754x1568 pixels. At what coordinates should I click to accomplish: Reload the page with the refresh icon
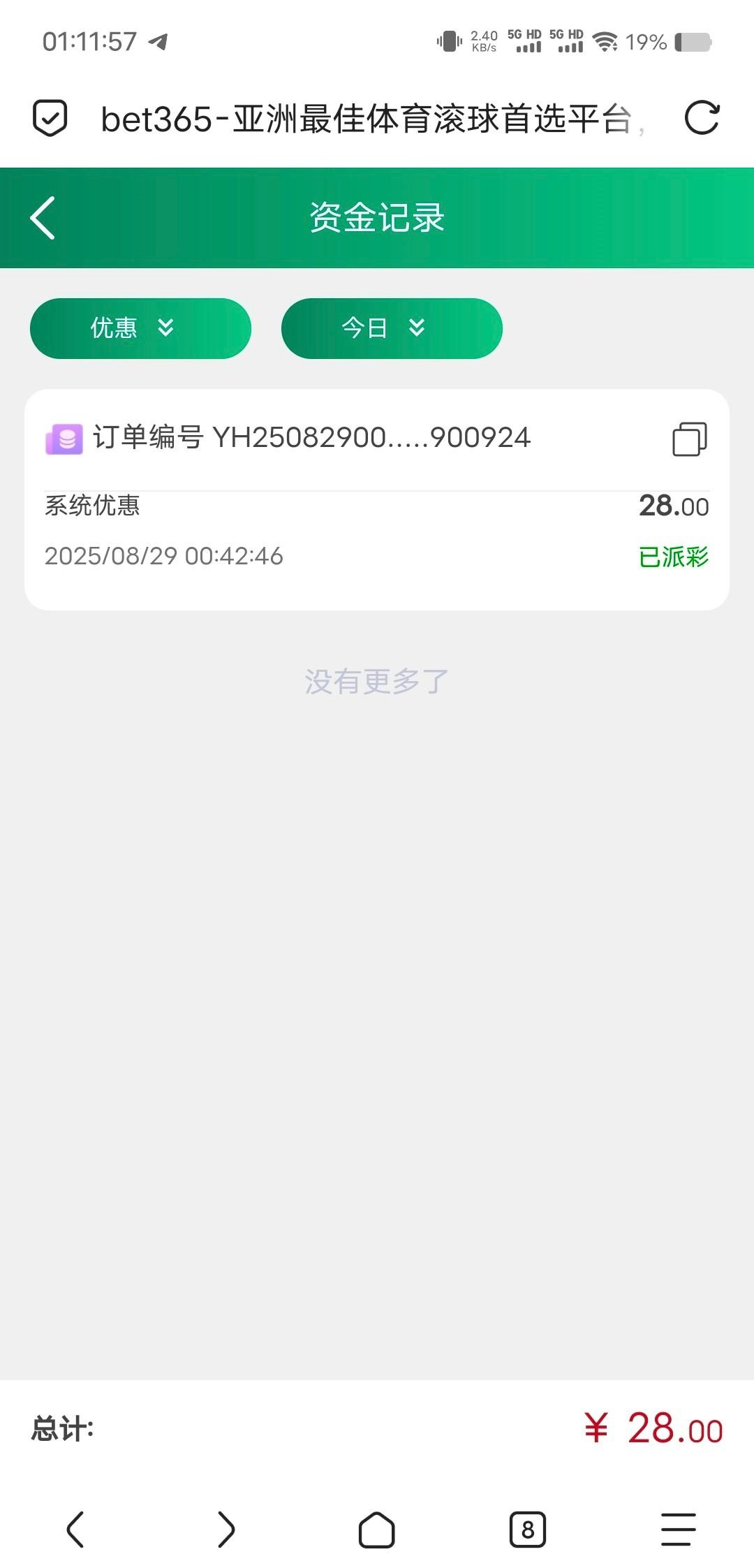[701, 118]
